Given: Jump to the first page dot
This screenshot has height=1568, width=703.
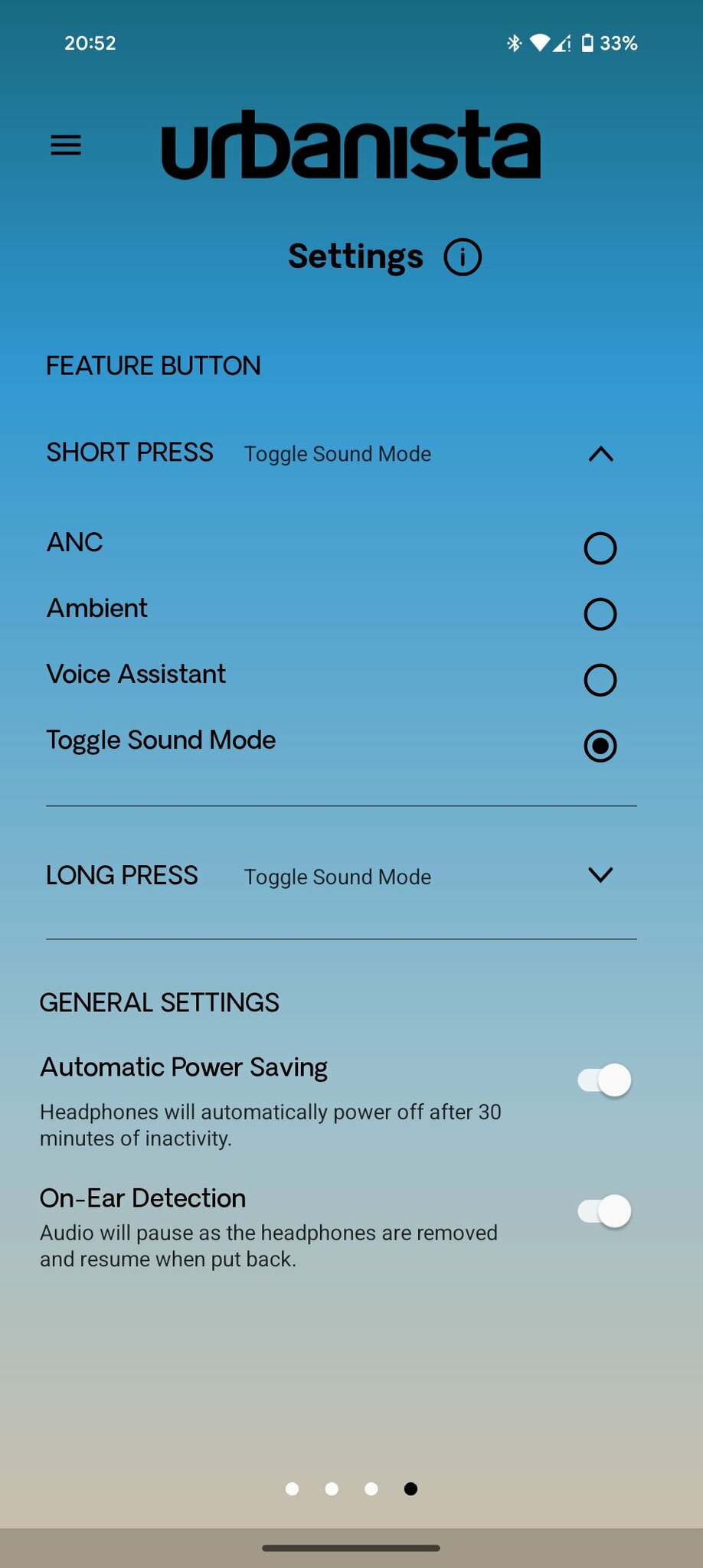Looking at the screenshot, I should click(292, 1488).
